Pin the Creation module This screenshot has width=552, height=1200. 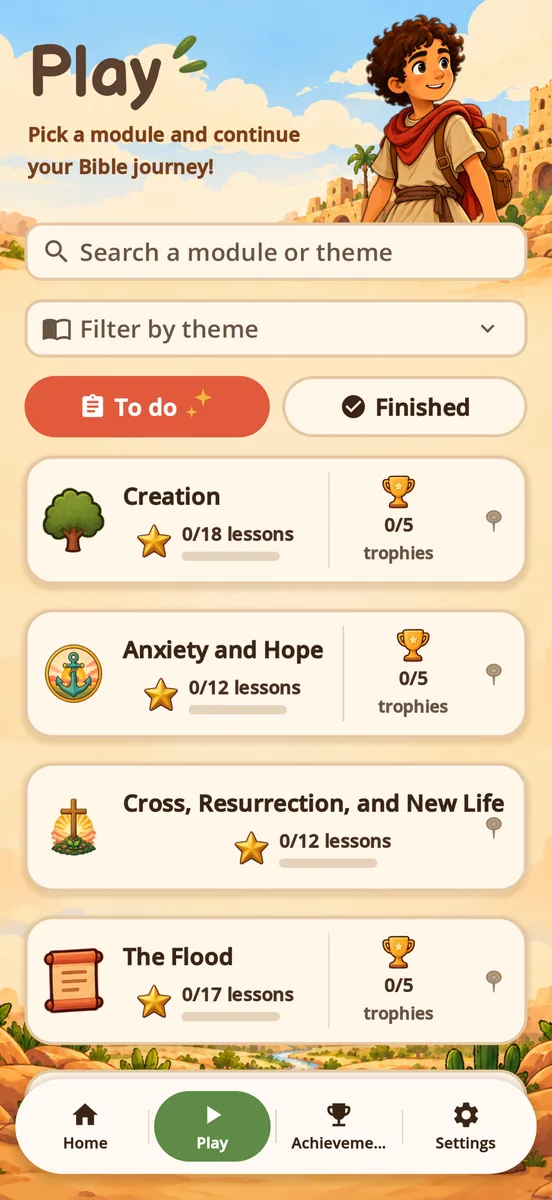493,520
